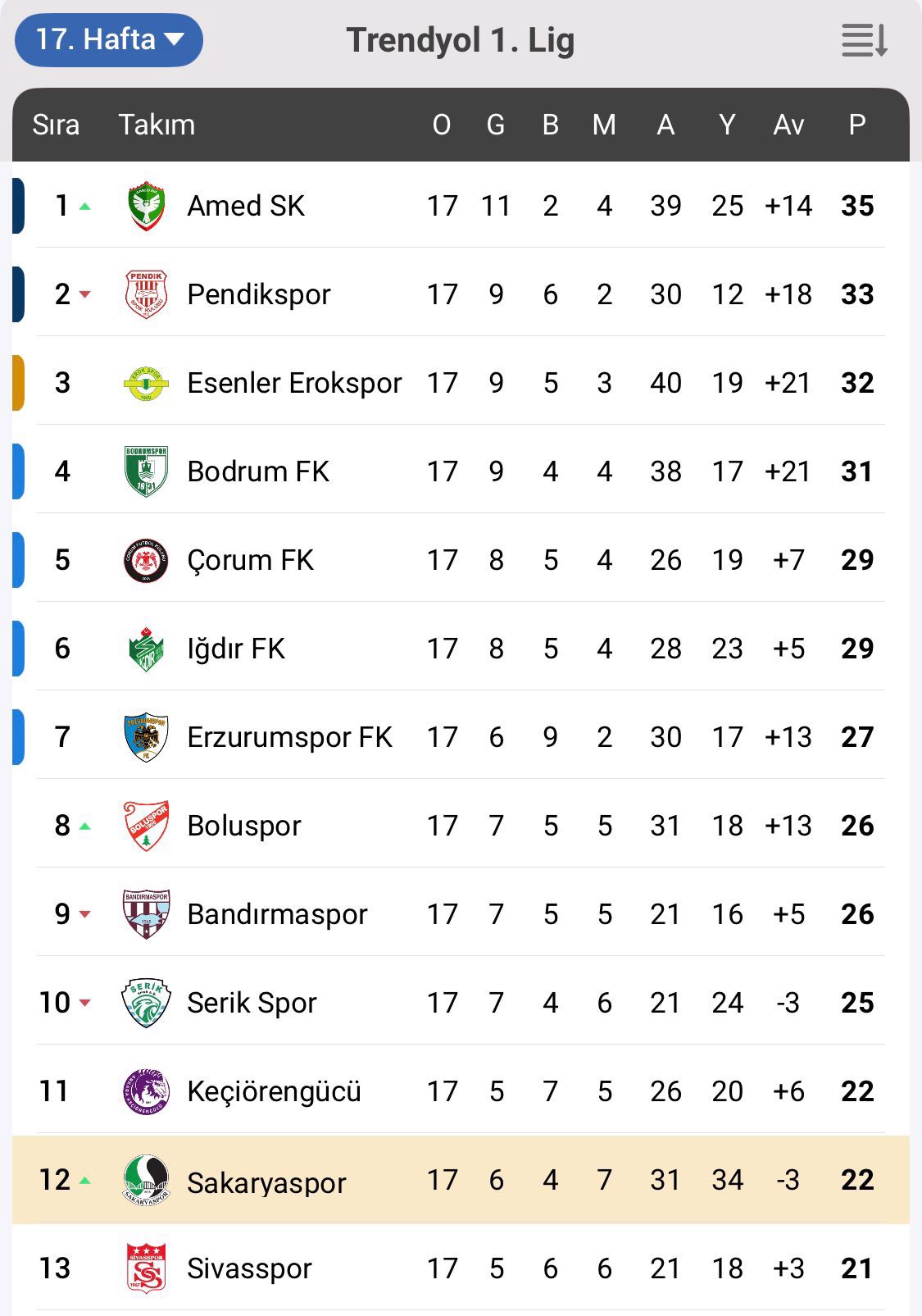Open Pendikspor team row
922x1316 pixels.
point(258,294)
